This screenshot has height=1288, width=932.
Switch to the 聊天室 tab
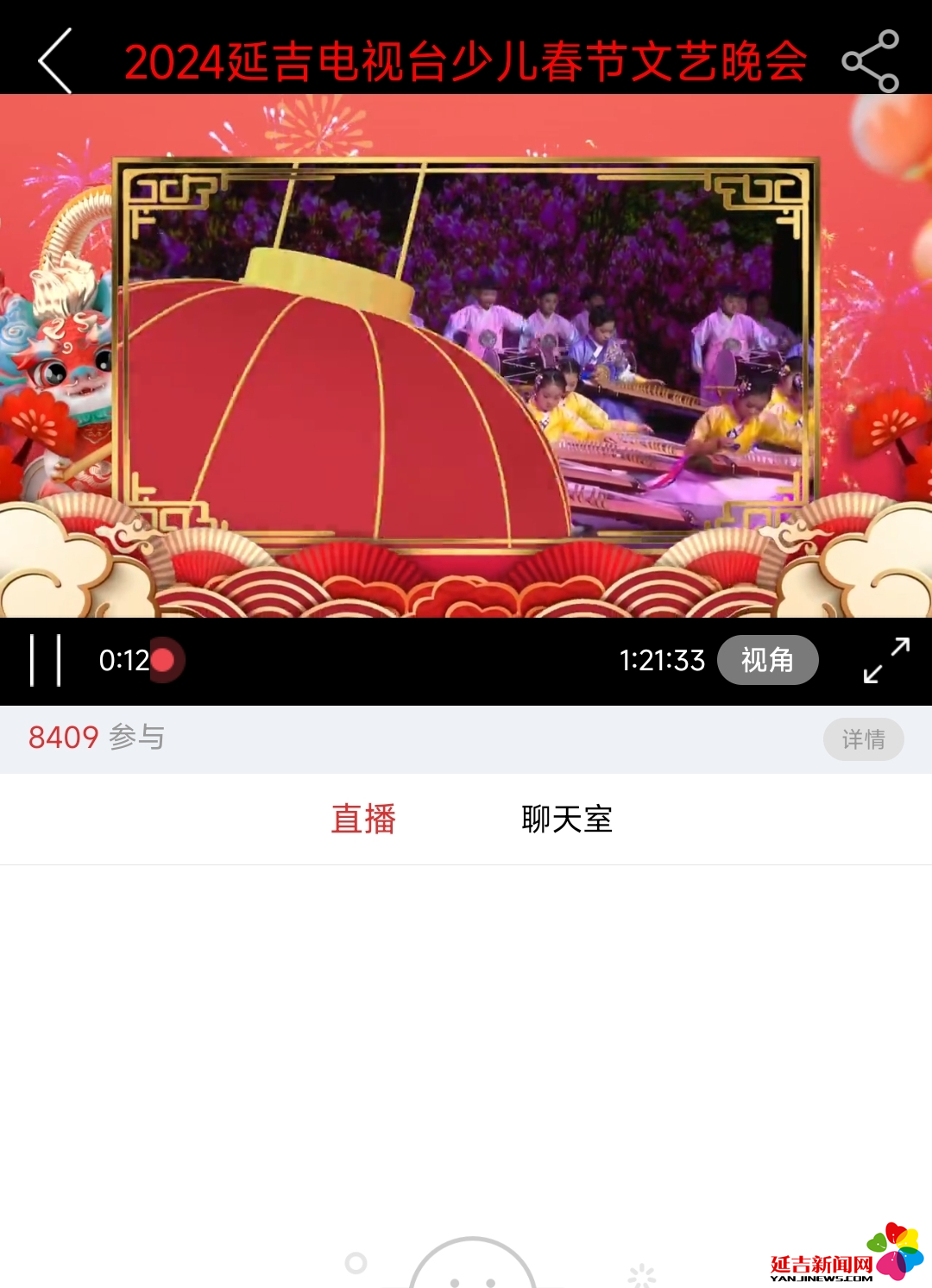tap(567, 819)
